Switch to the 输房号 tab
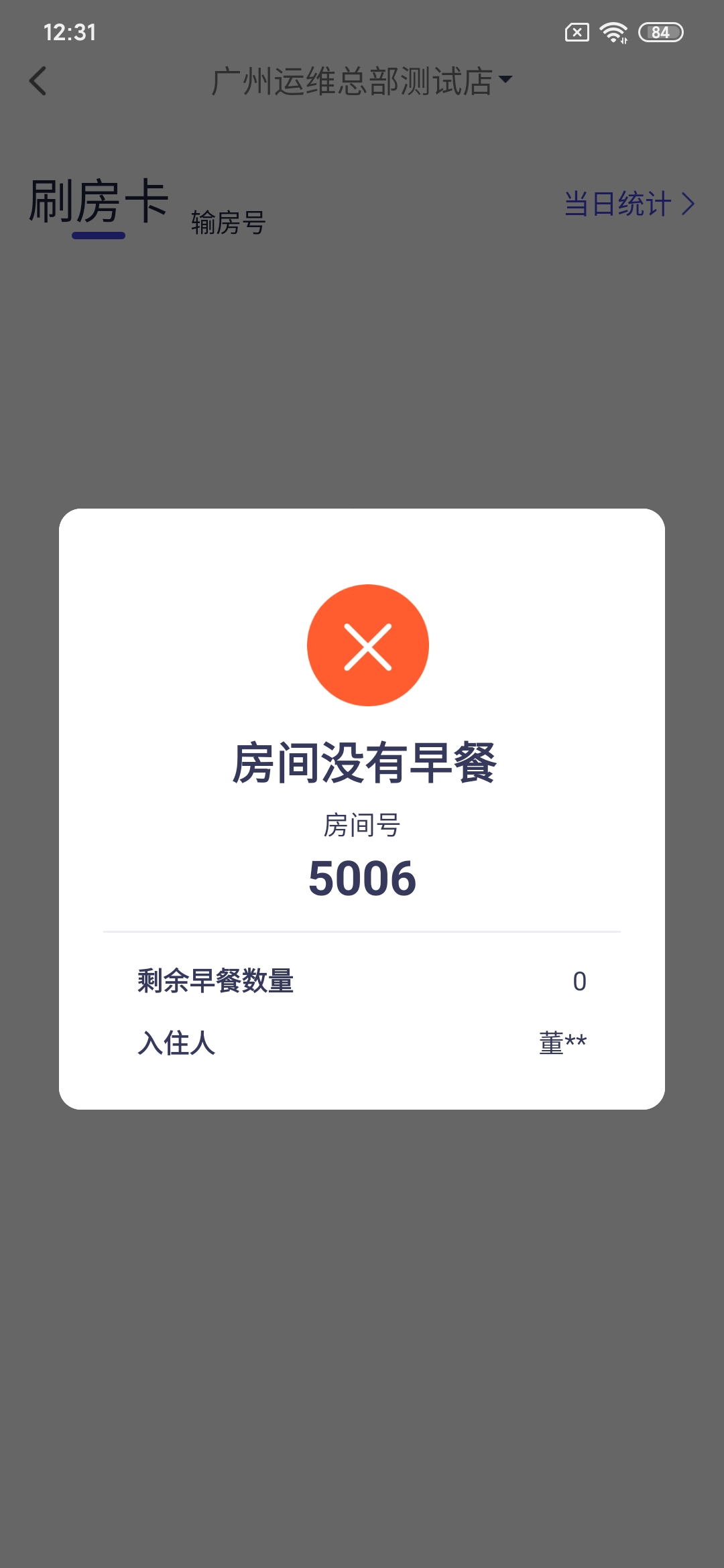This screenshot has width=724, height=1568. point(228,222)
